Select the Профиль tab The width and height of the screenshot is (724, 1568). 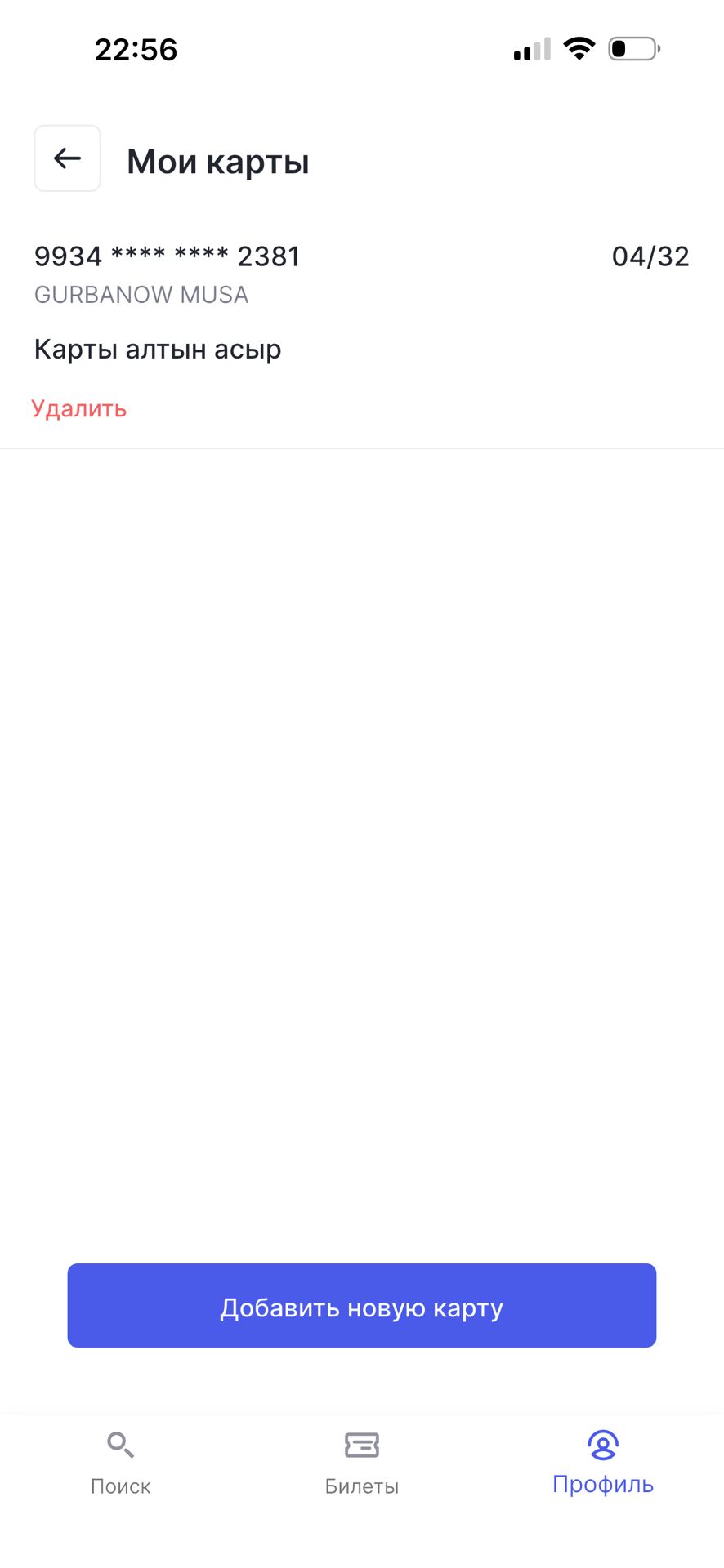click(x=602, y=1463)
